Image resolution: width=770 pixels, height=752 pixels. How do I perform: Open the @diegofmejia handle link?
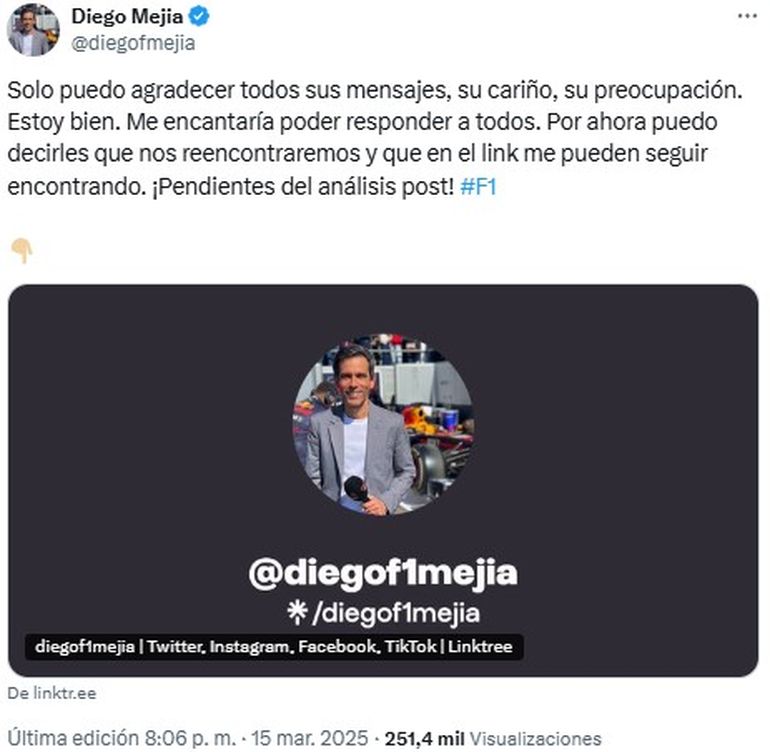point(133,43)
